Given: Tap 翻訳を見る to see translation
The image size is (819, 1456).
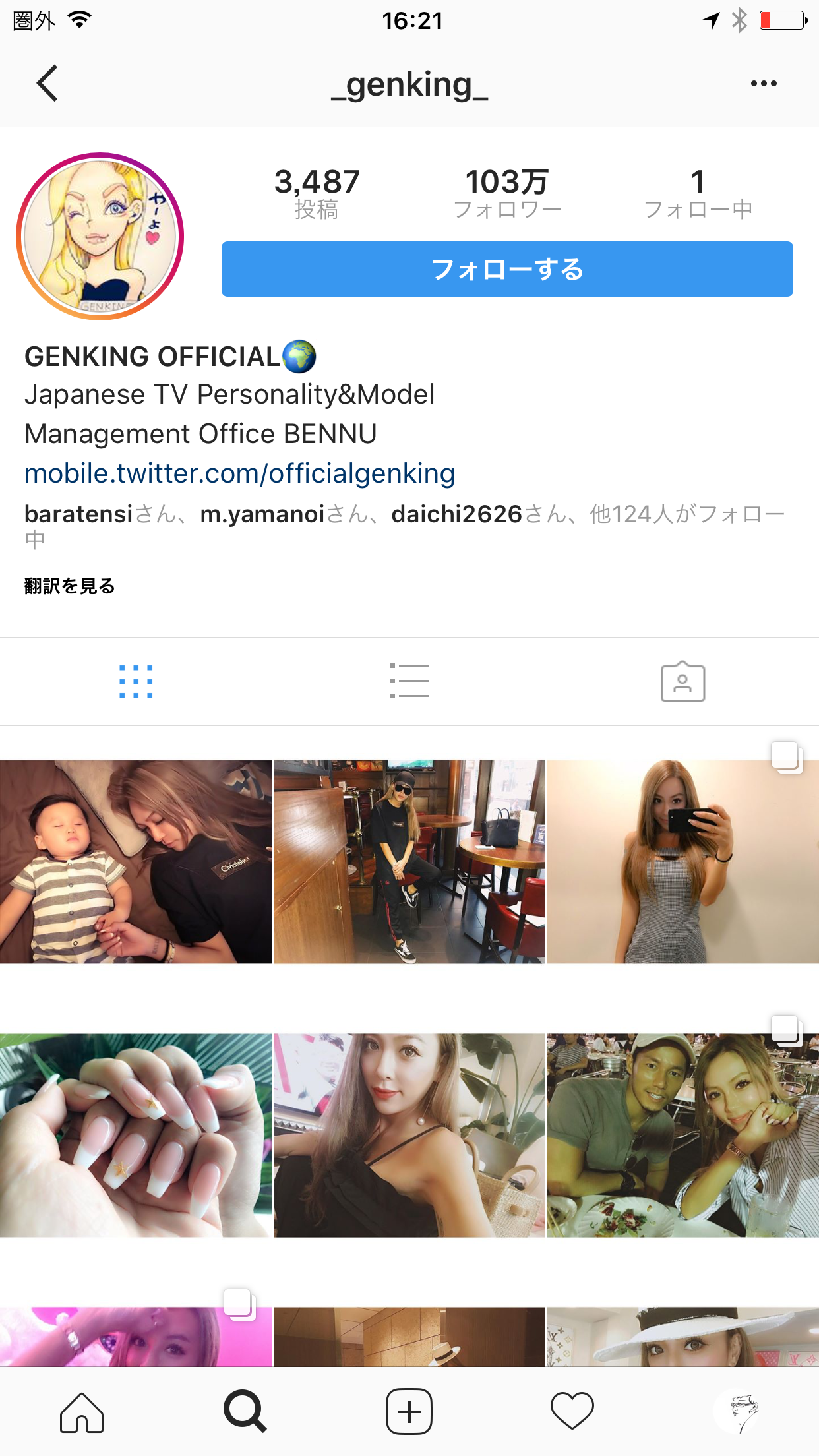Looking at the screenshot, I should (70, 586).
